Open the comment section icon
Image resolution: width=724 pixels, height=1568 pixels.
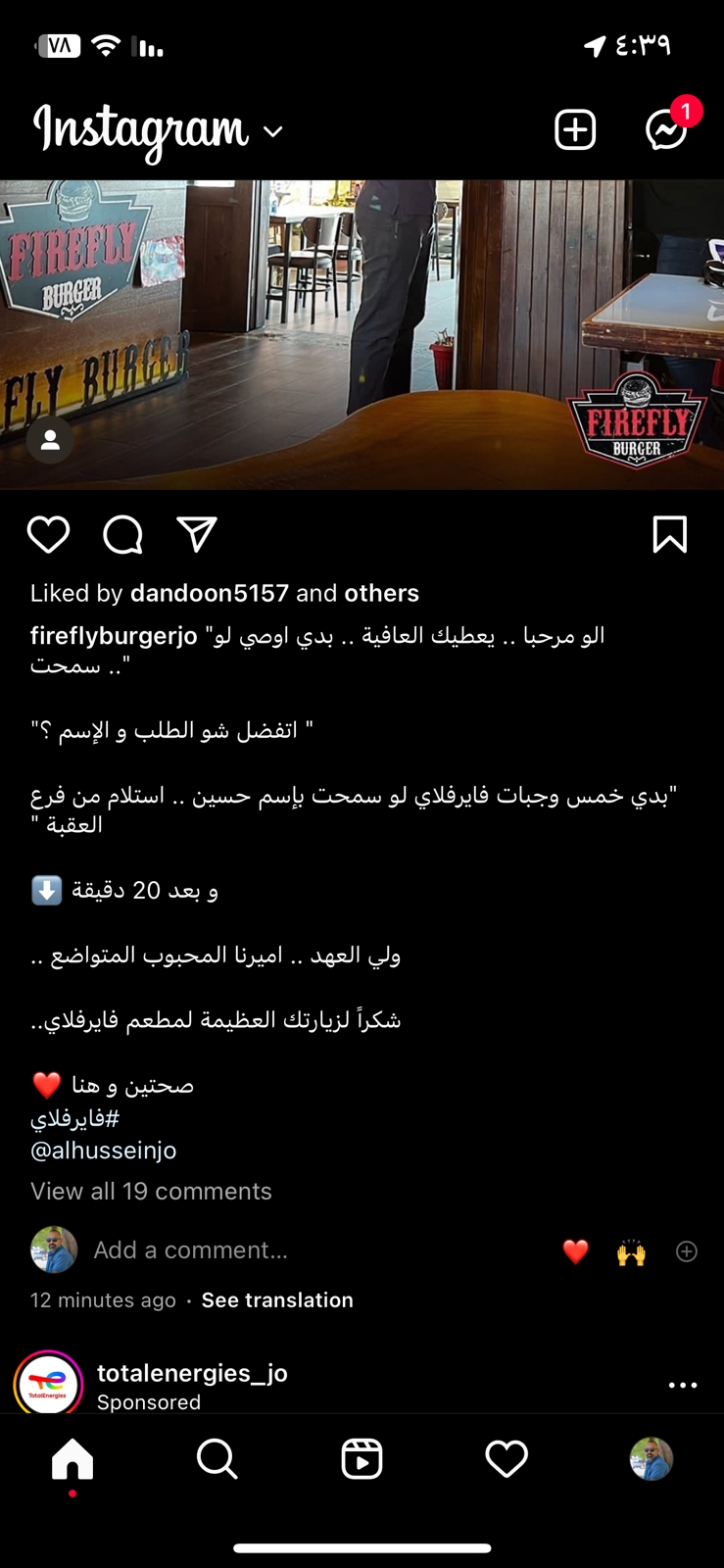coord(121,535)
